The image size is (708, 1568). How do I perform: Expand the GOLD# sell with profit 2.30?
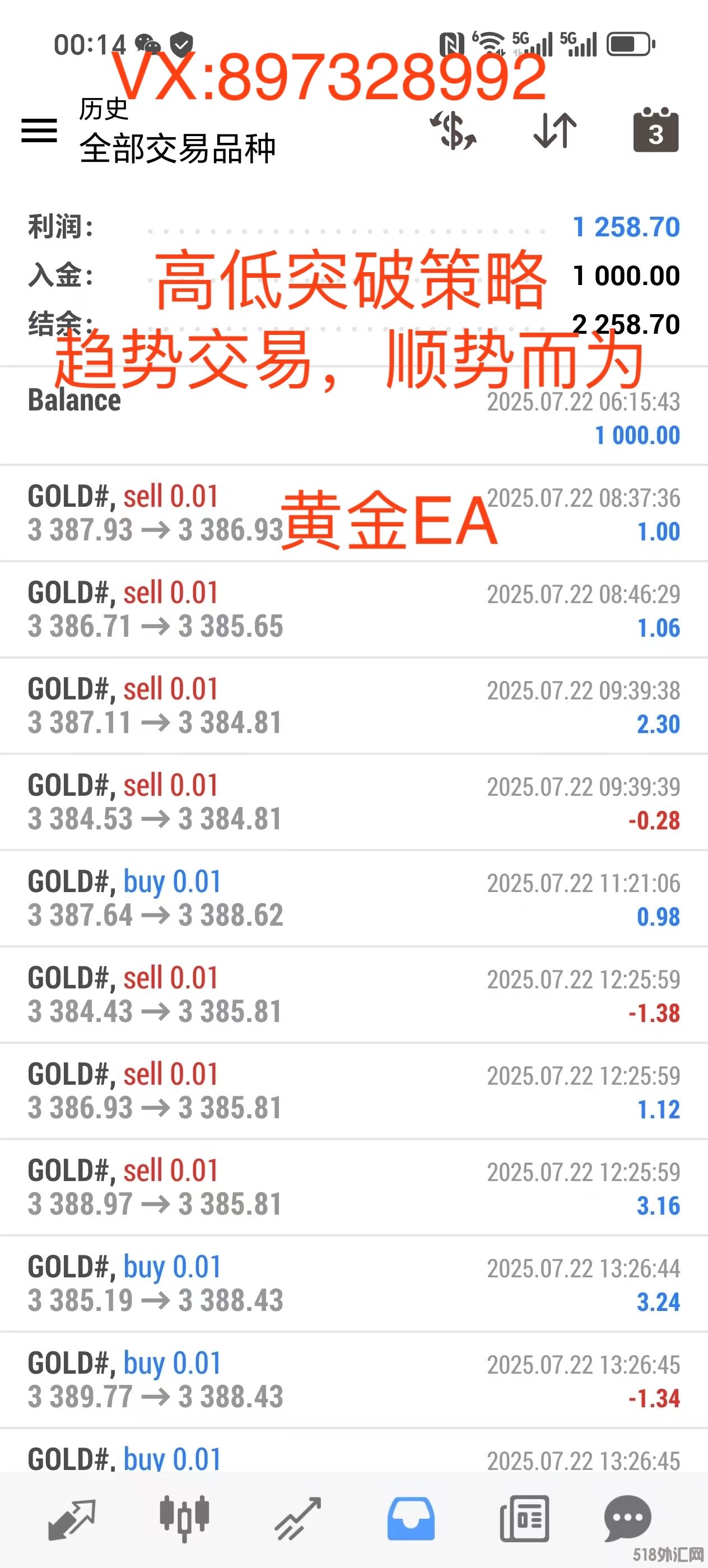pyautogui.click(x=353, y=706)
